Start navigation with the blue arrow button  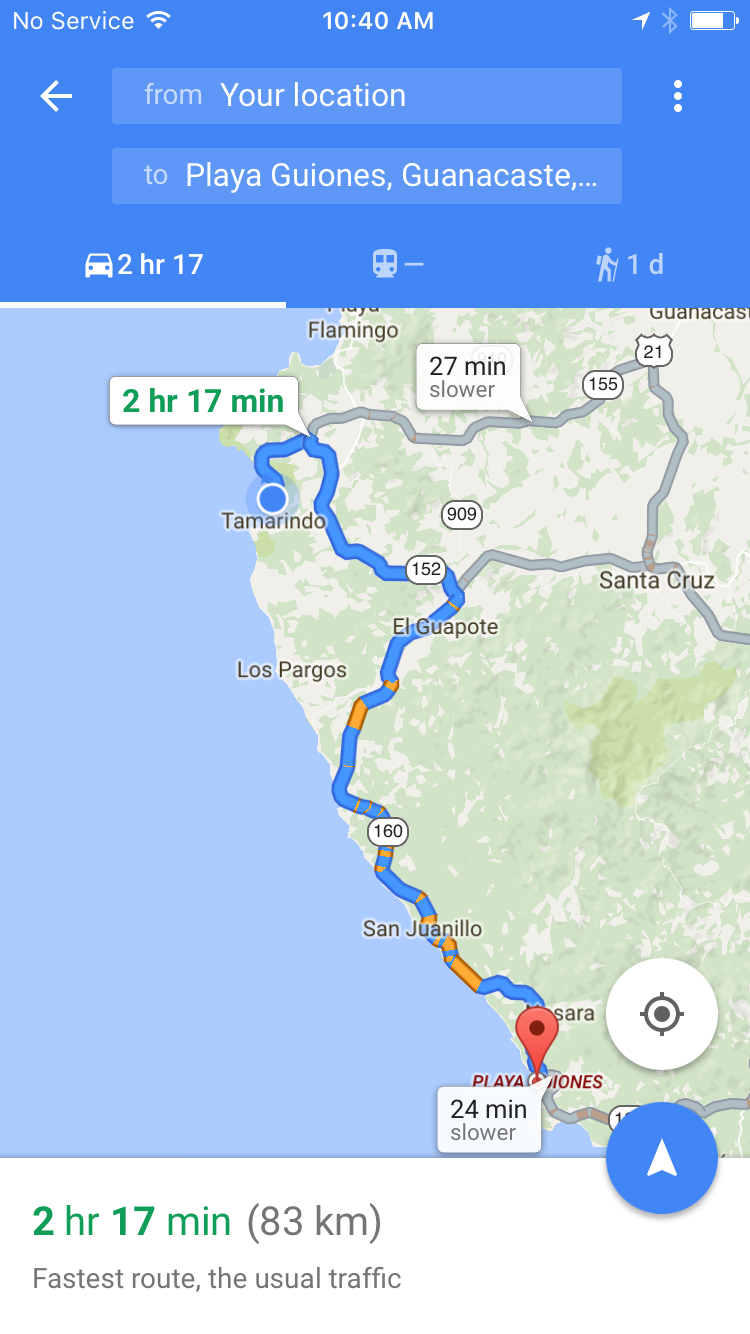[661, 1158]
